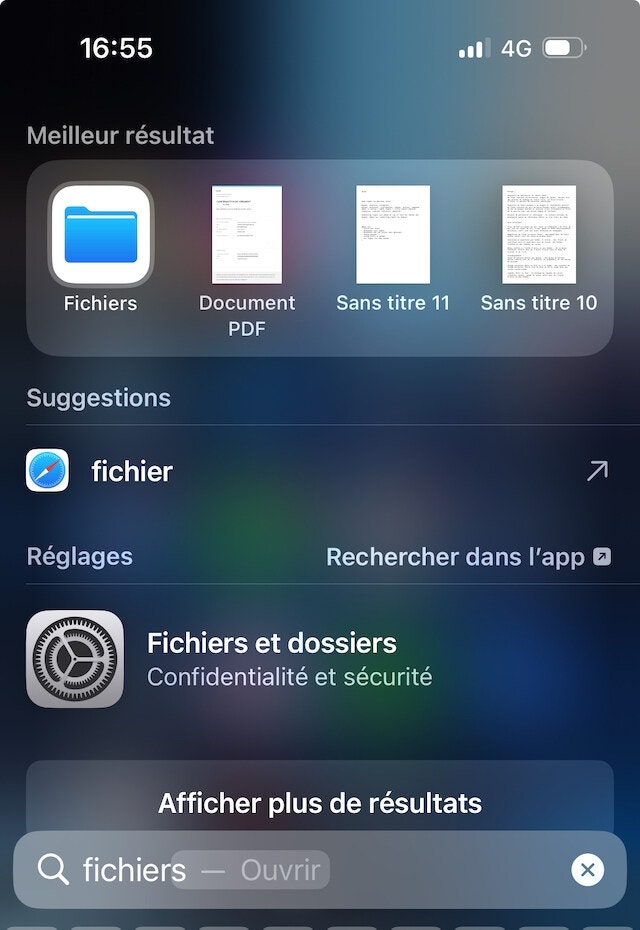Open the Sans titre 11 document
Viewport: 640px width, 930px height.
pyautogui.click(x=393, y=235)
